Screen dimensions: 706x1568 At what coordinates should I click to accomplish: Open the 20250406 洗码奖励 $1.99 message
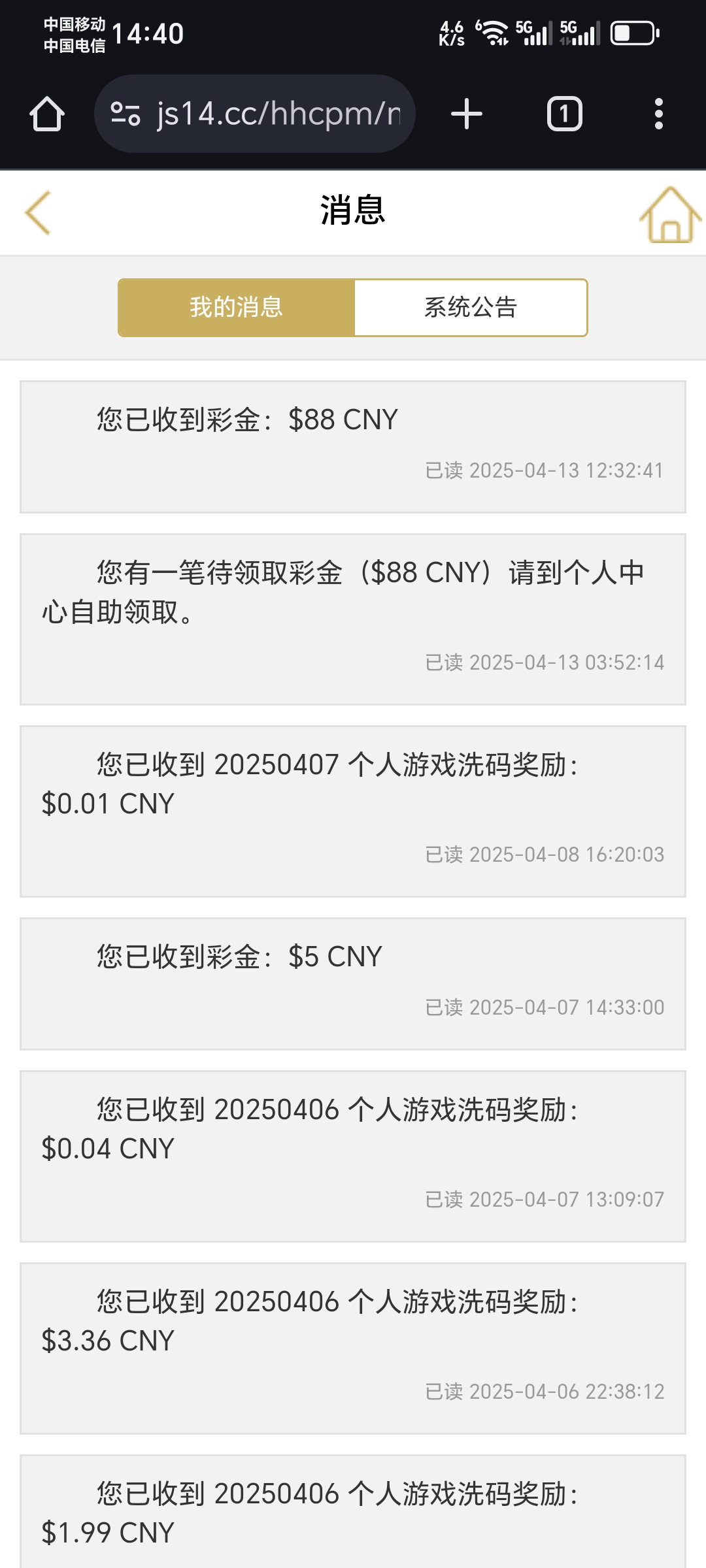pyautogui.click(x=353, y=1512)
